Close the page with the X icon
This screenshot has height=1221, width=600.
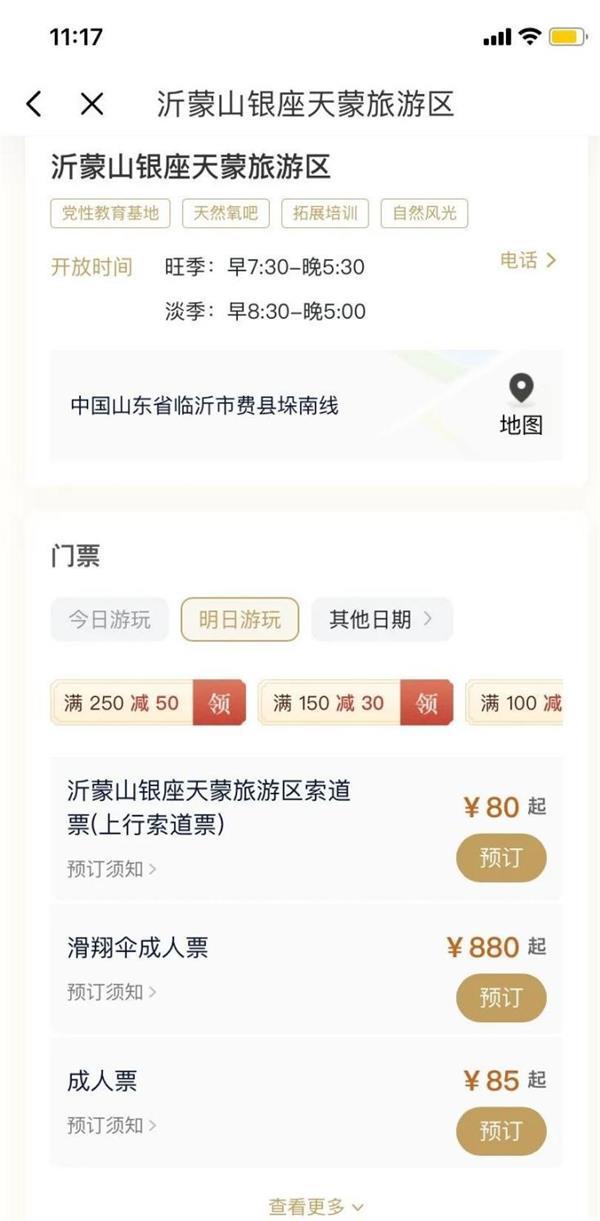92,103
